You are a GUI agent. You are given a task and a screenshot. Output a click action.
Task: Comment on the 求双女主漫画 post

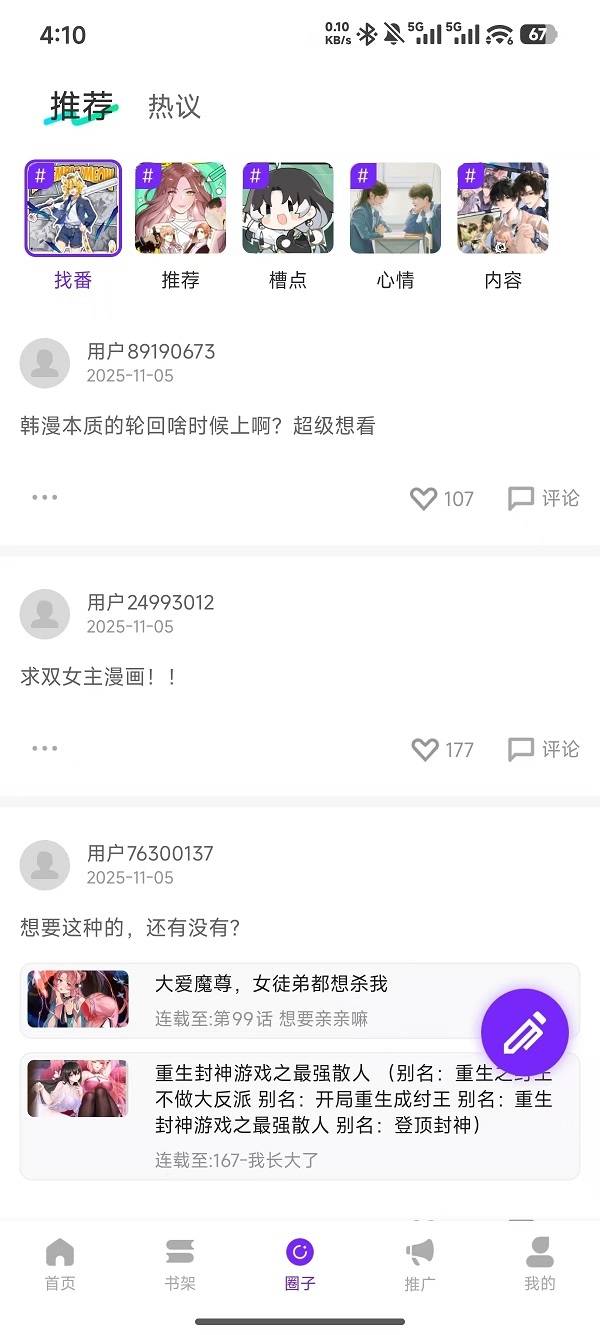(x=544, y=749)
